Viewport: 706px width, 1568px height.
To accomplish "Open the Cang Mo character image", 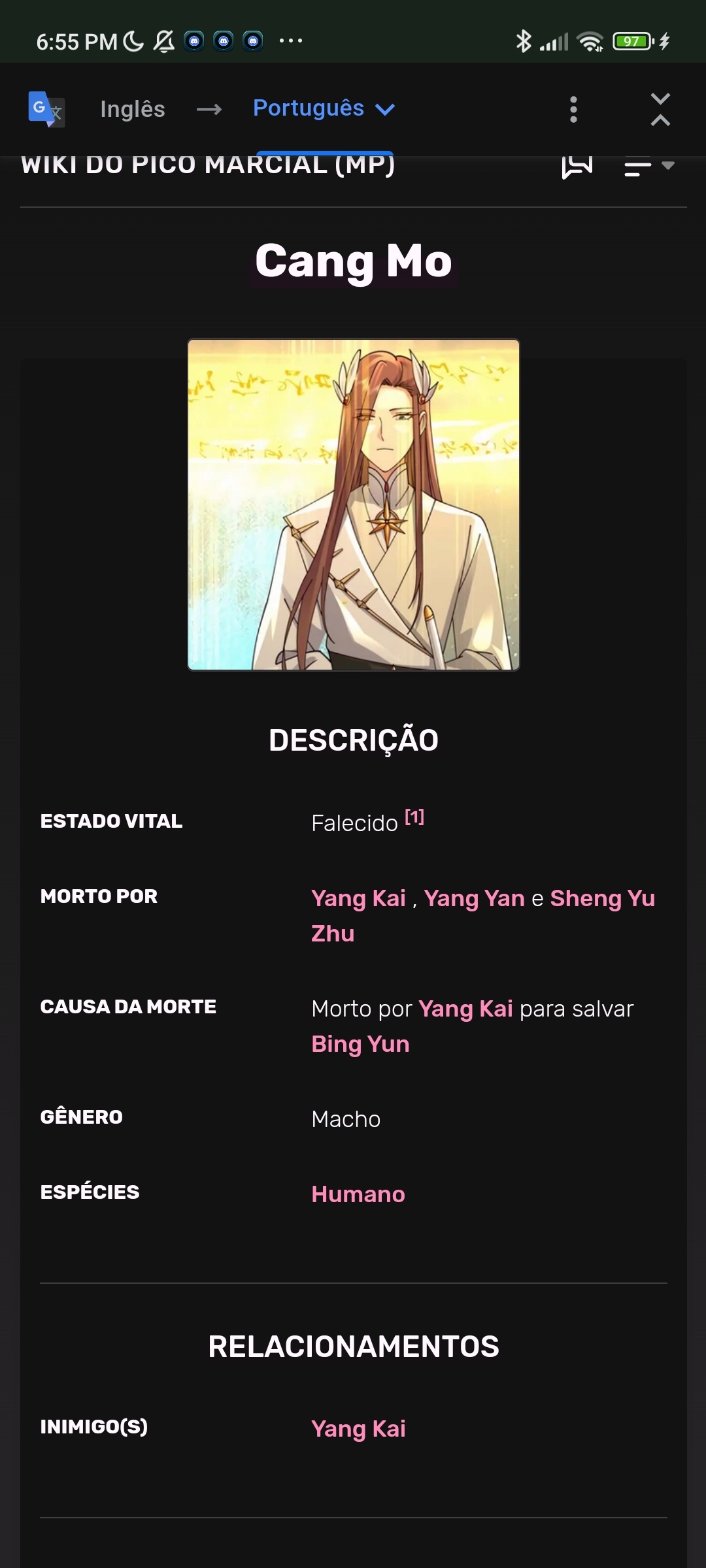I will (354, 504).
